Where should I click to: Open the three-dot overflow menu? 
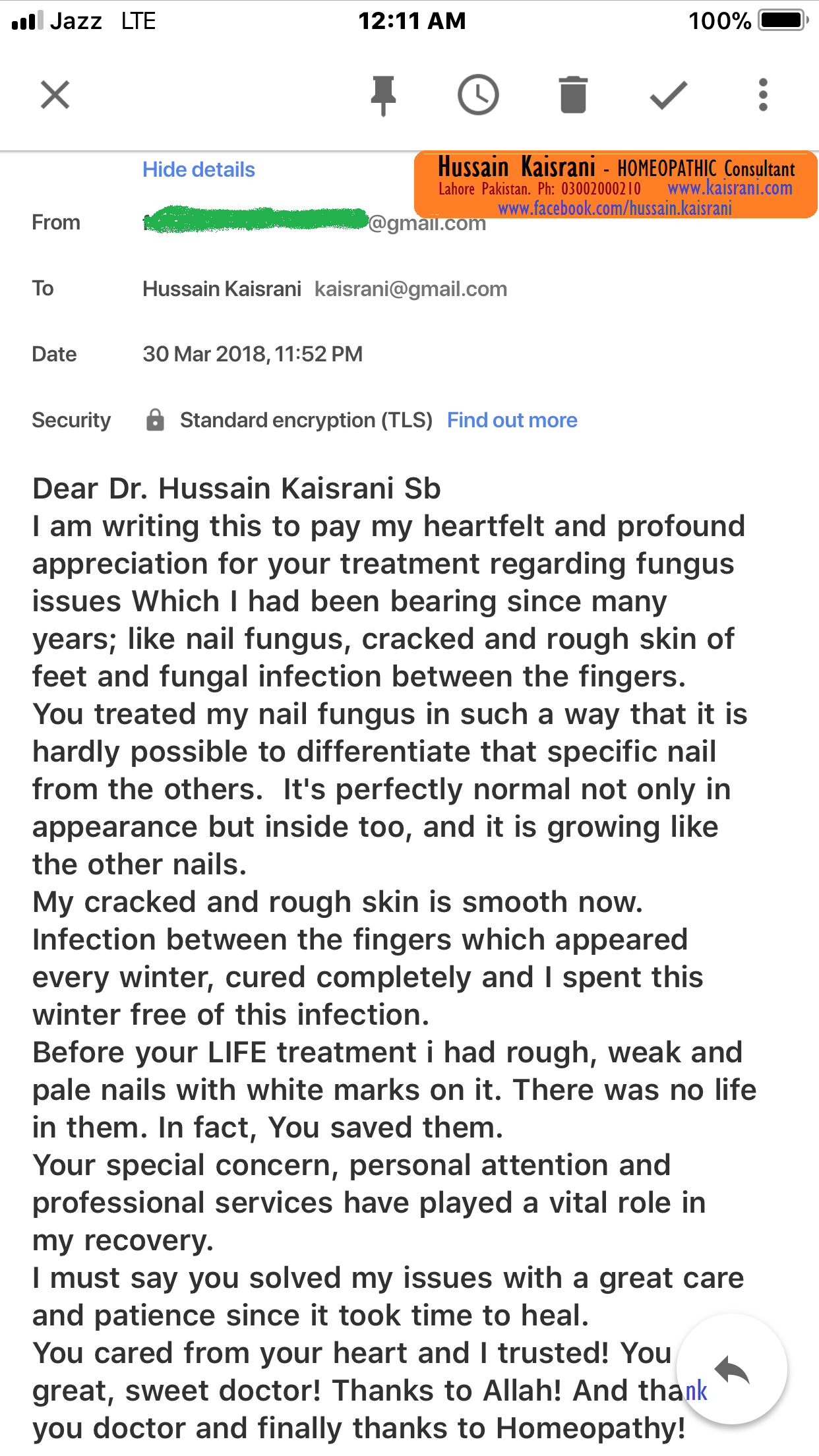click(x=763, y=96)
